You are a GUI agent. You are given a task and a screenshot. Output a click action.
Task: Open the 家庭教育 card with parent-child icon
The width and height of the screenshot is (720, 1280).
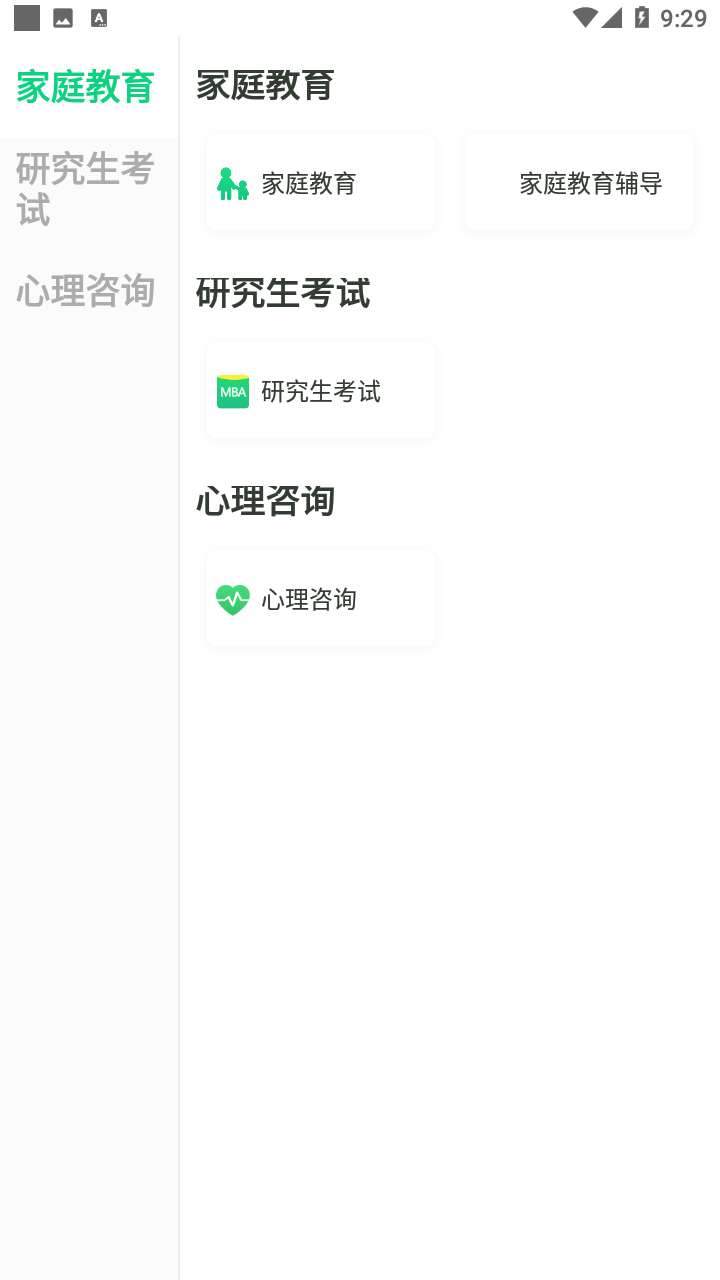click(x=320, y=183)
